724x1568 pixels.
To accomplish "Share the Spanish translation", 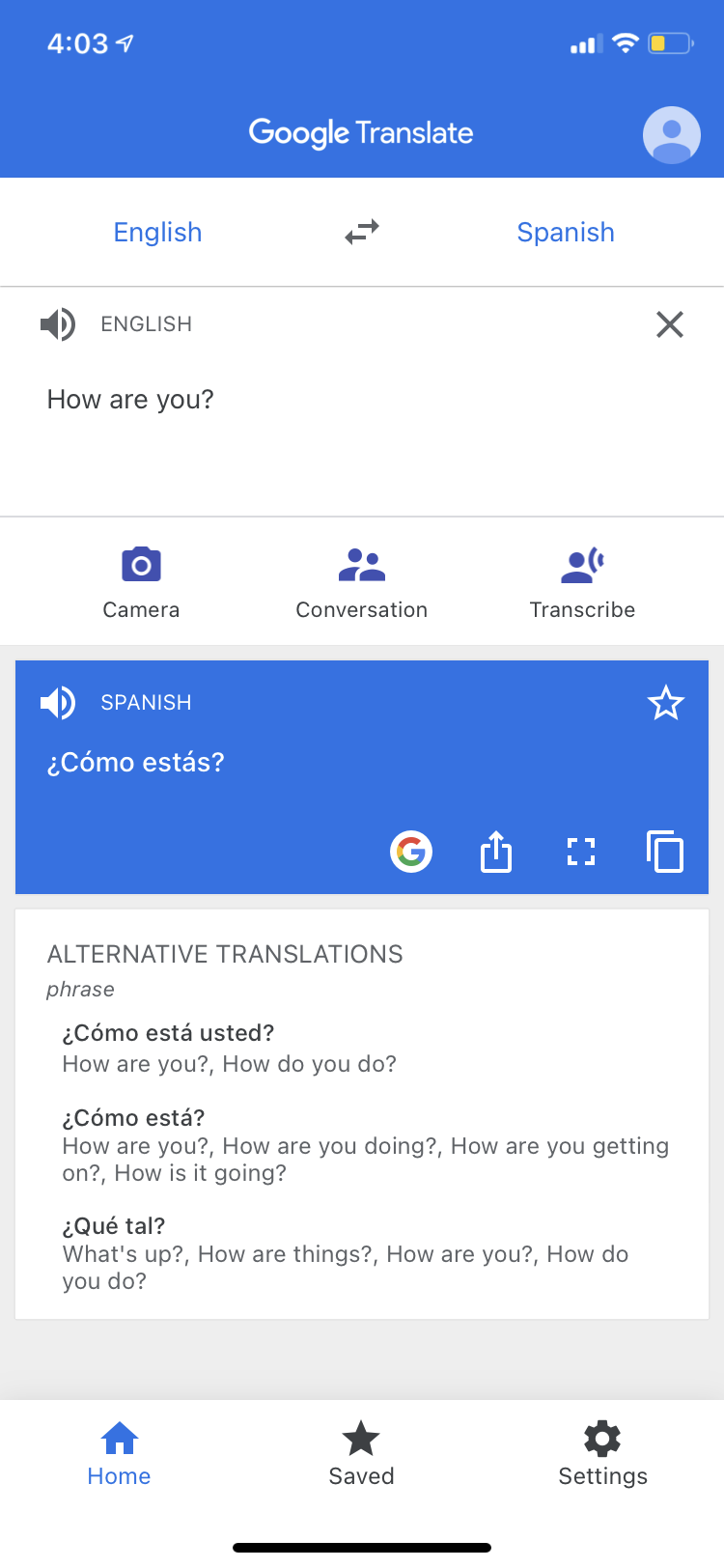I will (496, 852).
